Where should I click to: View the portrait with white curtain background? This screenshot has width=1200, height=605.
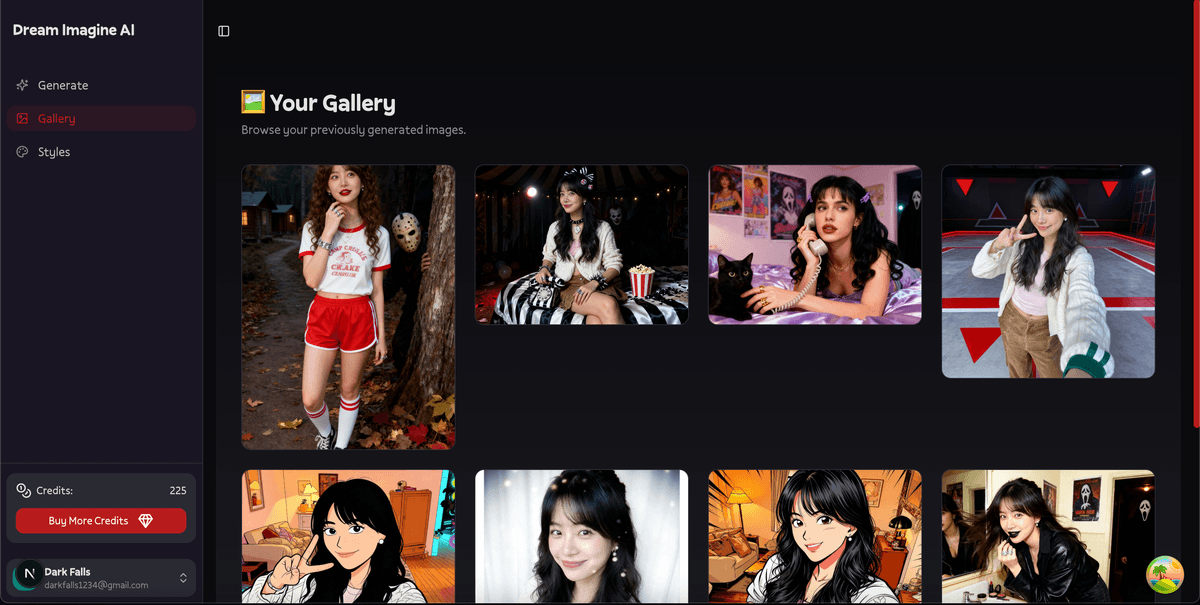(581, 536)
